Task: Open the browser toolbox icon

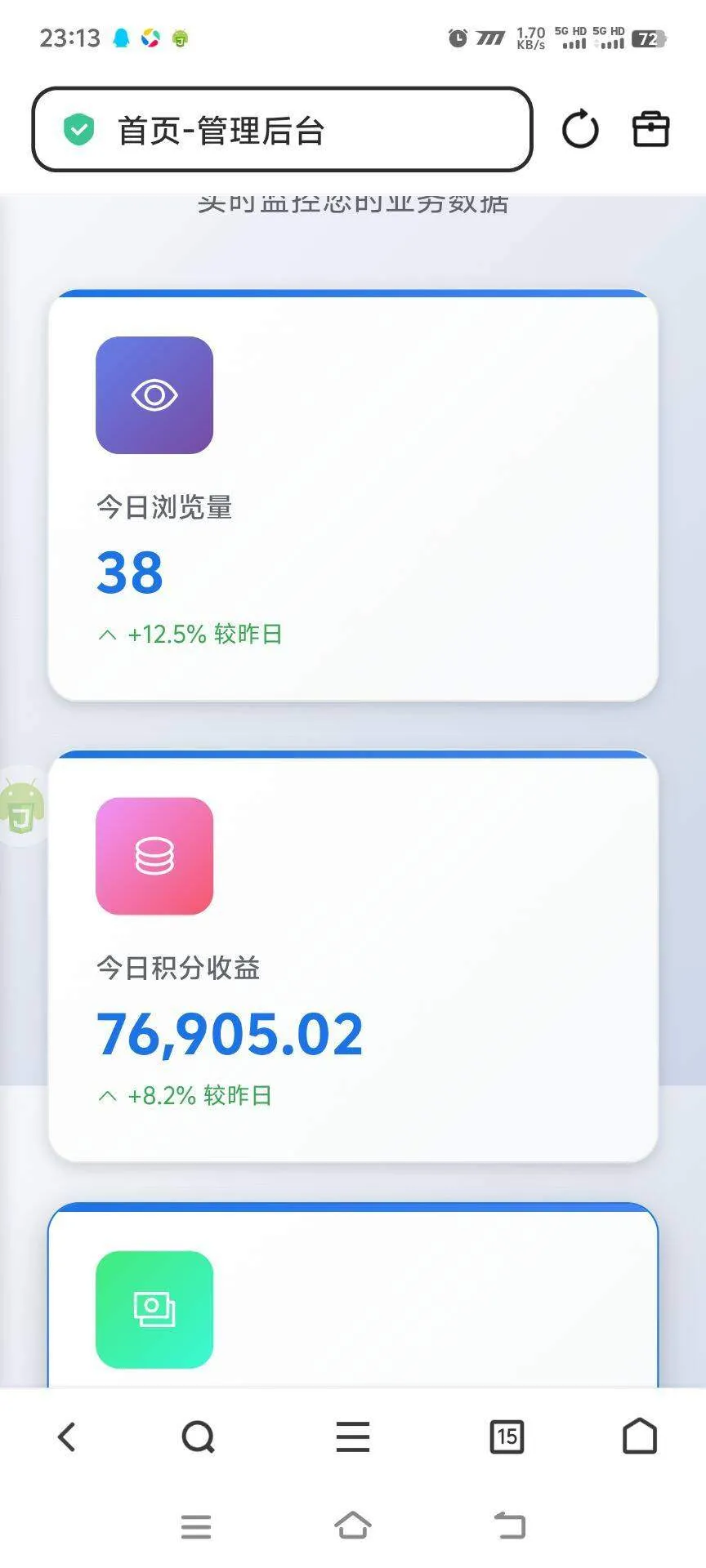Action: pyautogui.click(x=650, y=129)
